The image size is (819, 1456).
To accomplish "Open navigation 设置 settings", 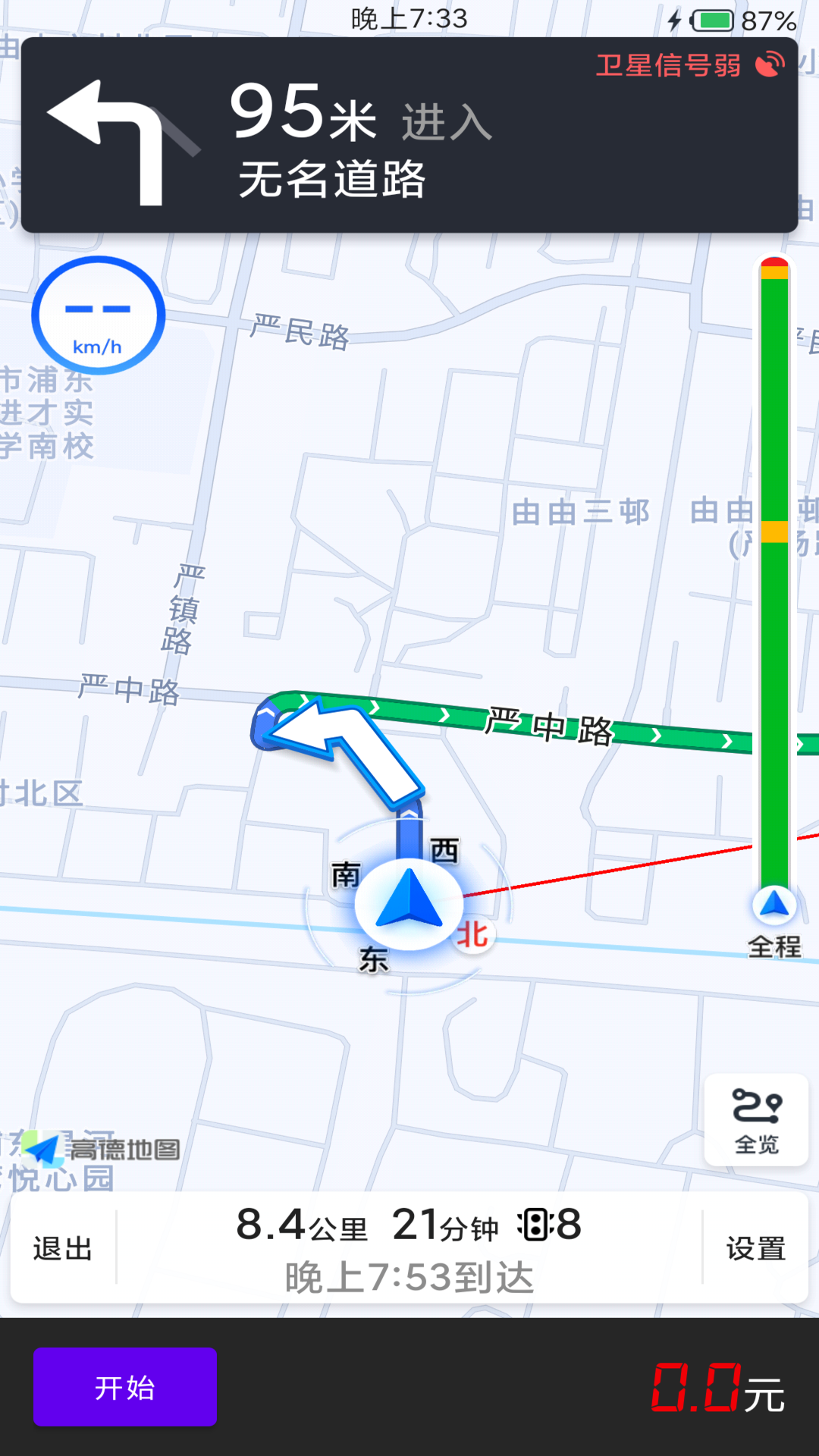I will coord(755,1248).
